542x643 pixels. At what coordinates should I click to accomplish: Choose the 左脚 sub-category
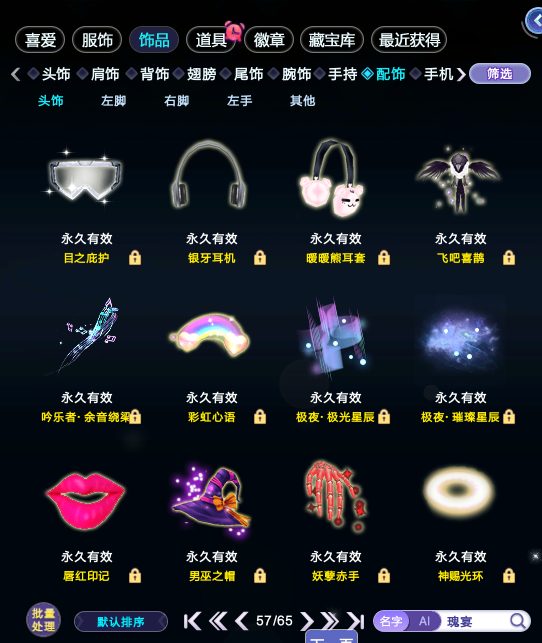point(114,100)
